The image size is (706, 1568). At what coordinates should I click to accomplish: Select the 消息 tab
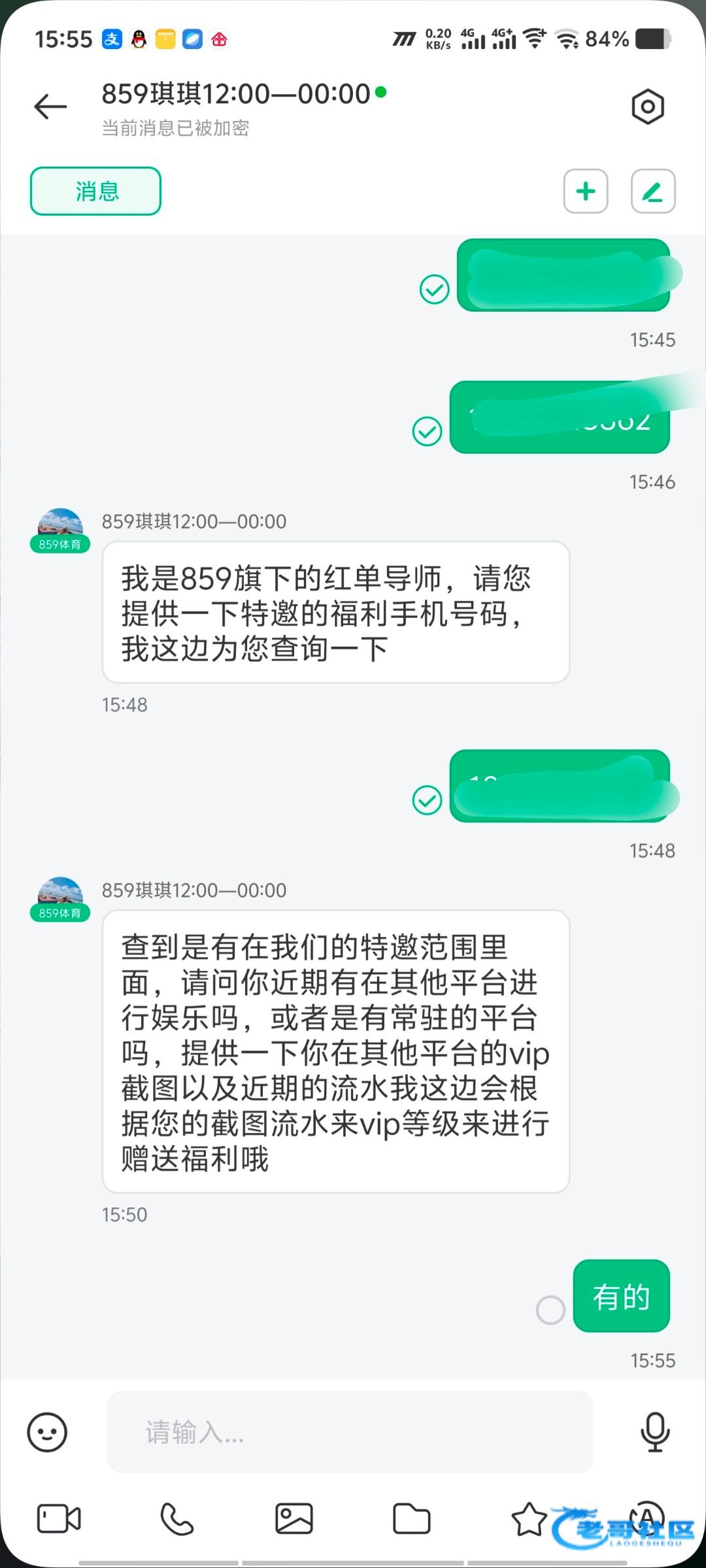[x=95, y=191]
